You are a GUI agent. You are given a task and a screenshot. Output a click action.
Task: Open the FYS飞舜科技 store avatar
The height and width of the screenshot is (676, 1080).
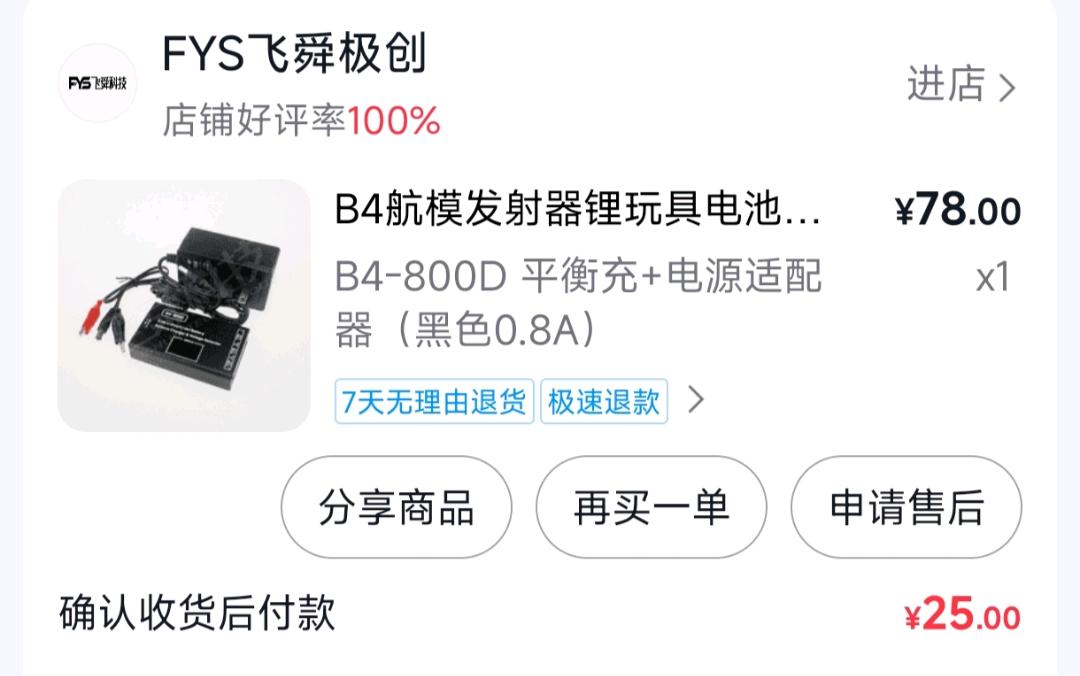pos(97,83)
